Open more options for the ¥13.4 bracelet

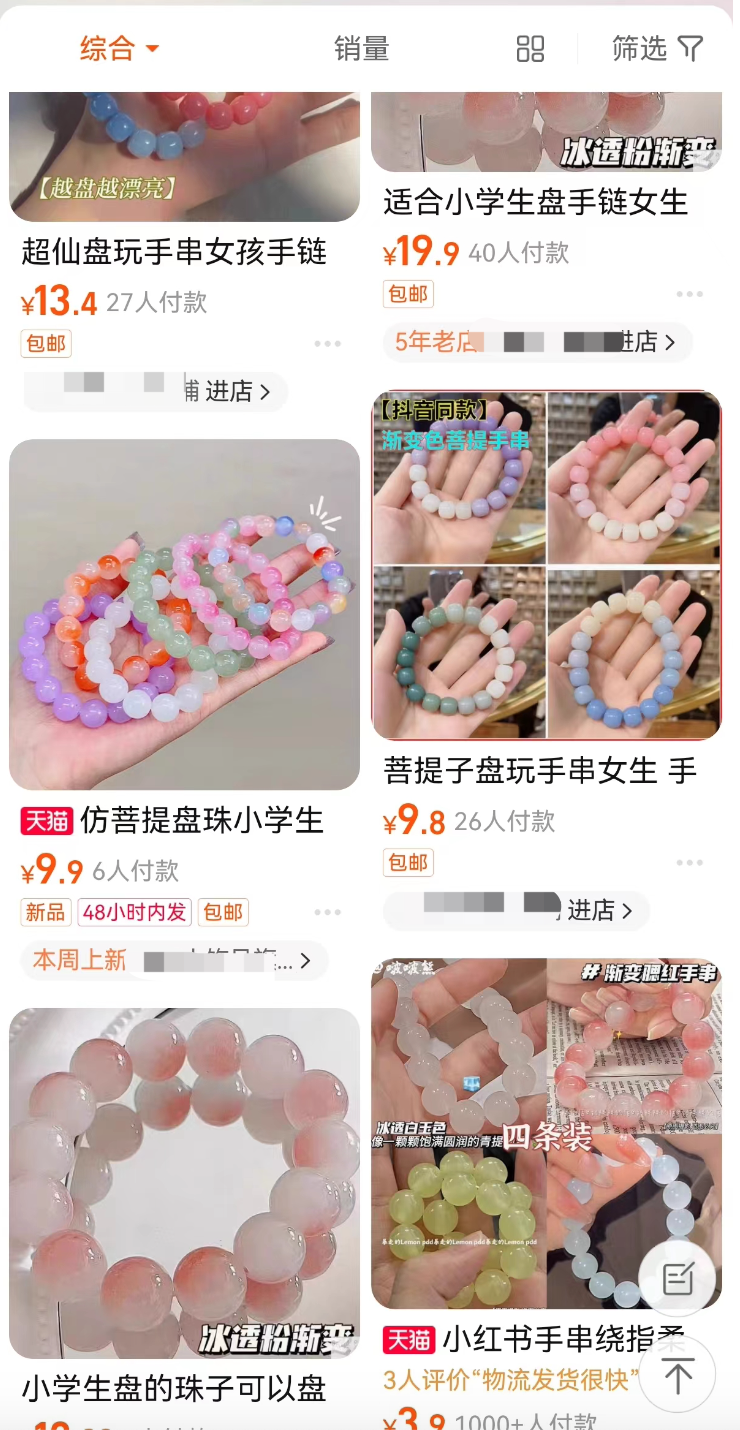click(328, 344)
